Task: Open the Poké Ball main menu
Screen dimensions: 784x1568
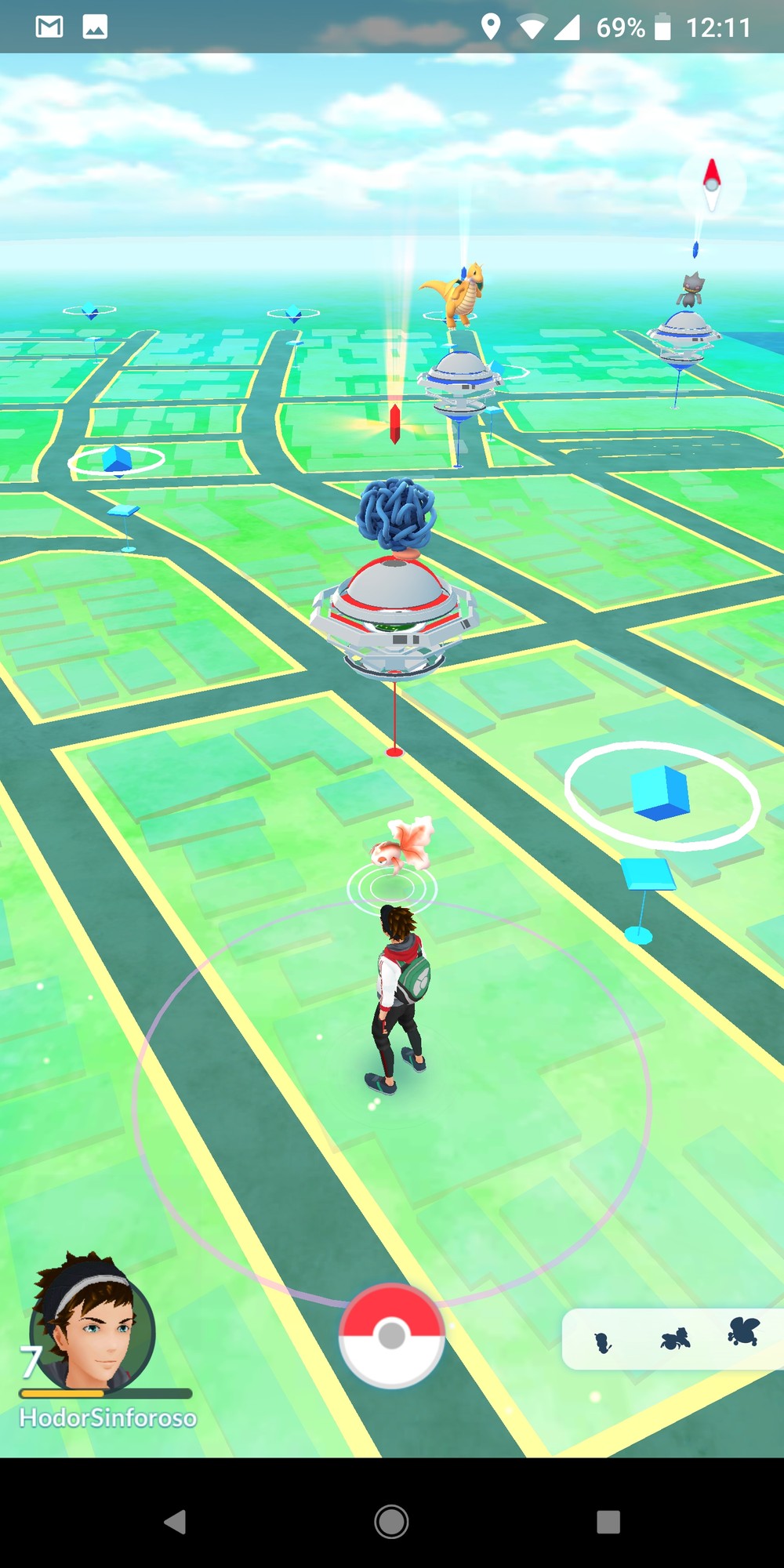Action: click(x=391, y=1335)
